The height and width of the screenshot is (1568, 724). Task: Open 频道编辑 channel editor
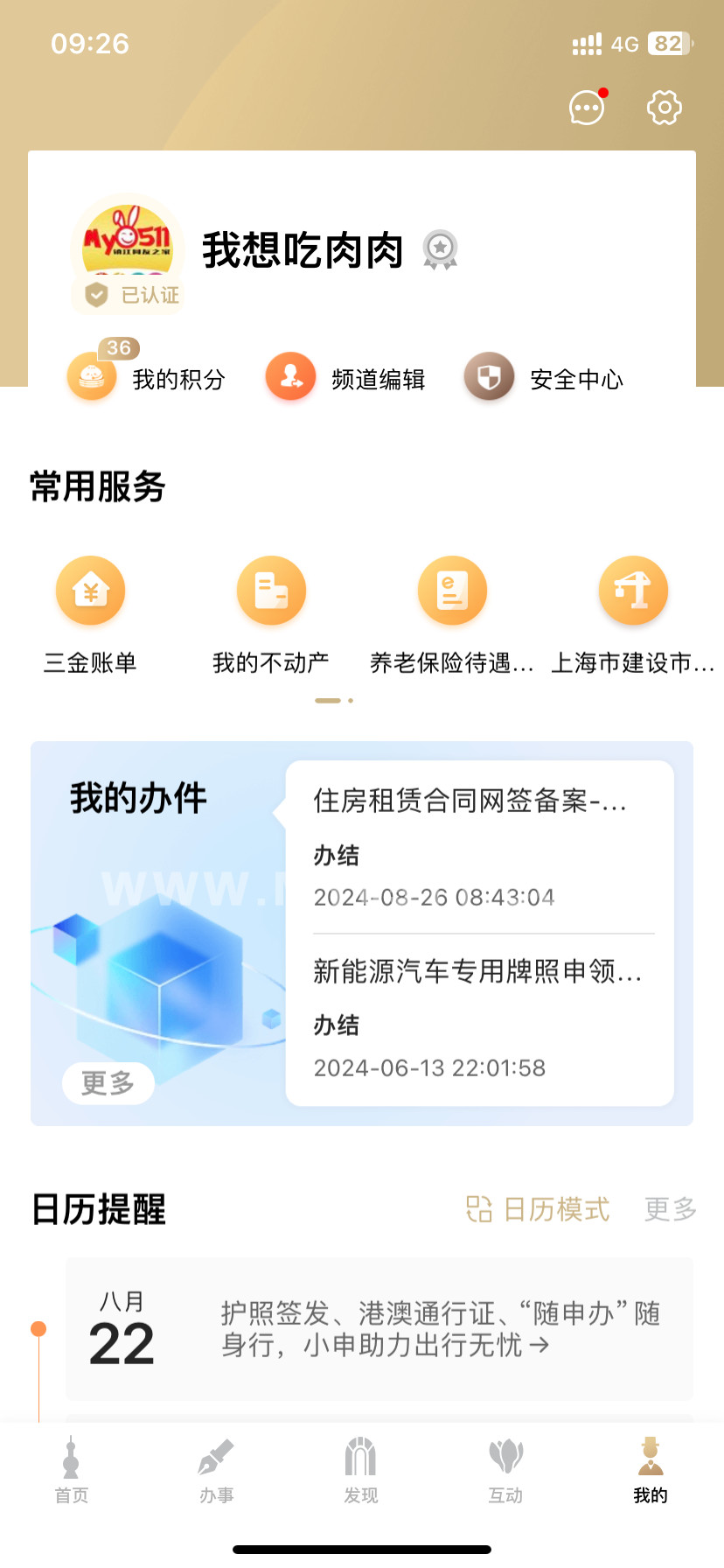(346, 379)
